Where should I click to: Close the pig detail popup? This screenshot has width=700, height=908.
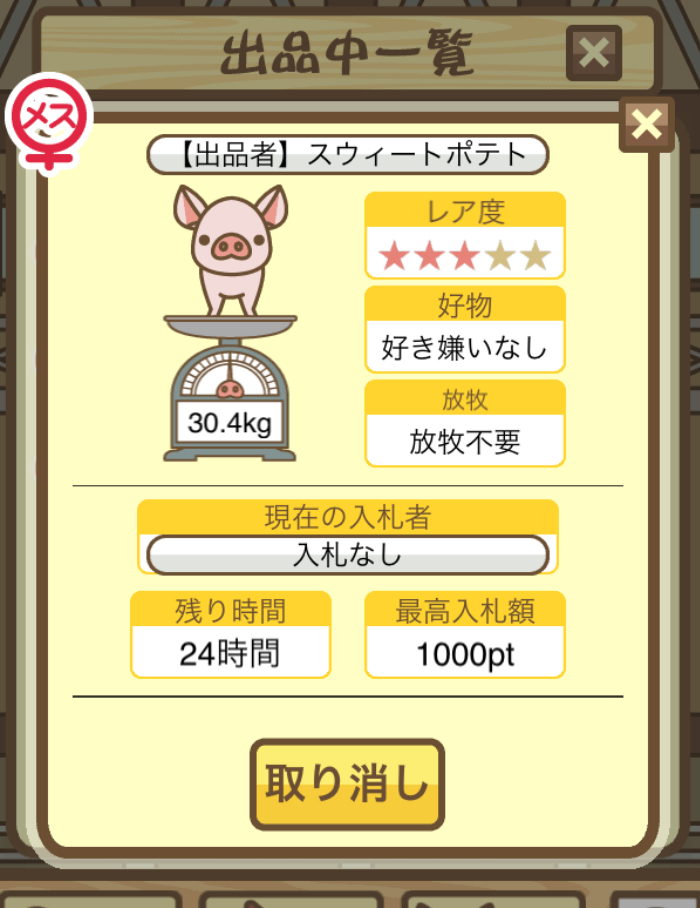[646, 125]
